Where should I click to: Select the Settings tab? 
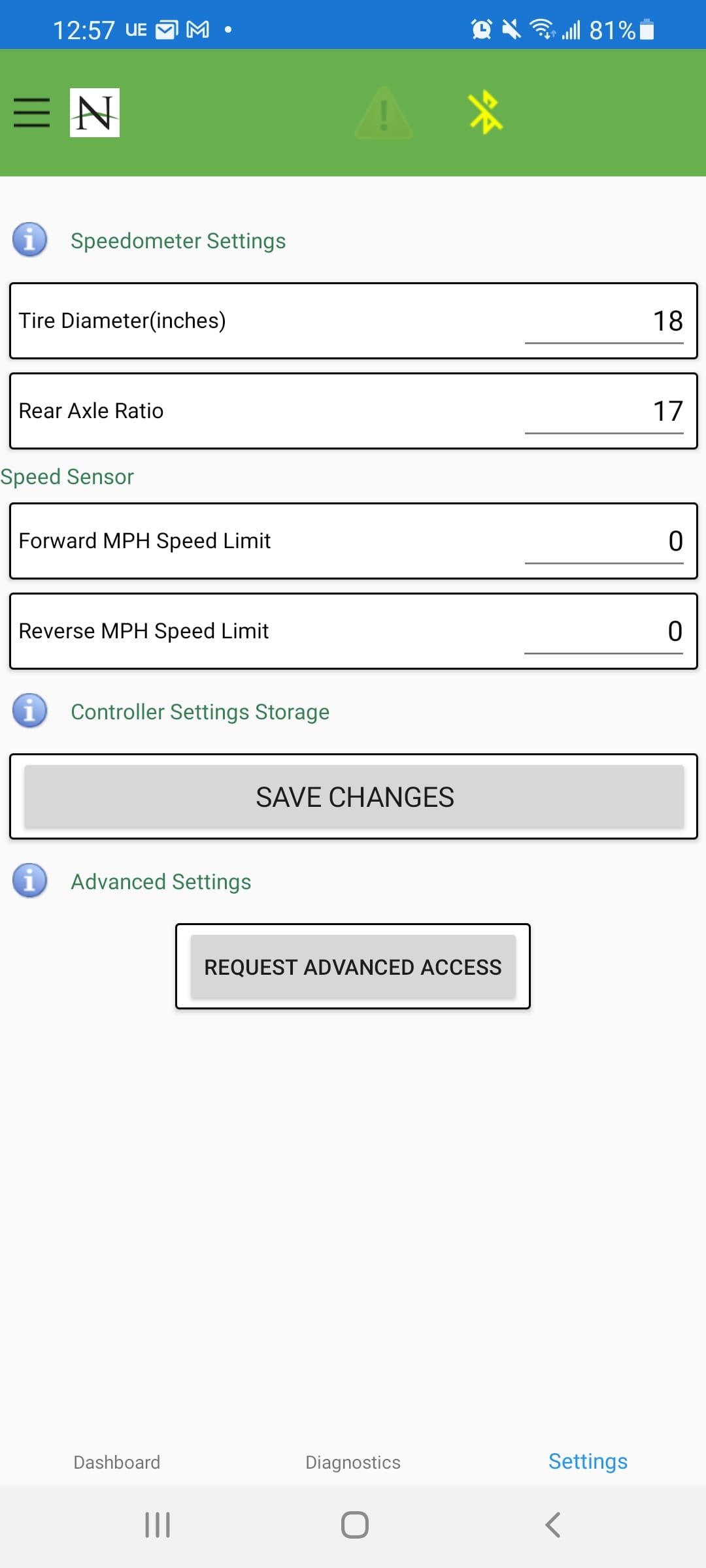tap(587, 1461)
